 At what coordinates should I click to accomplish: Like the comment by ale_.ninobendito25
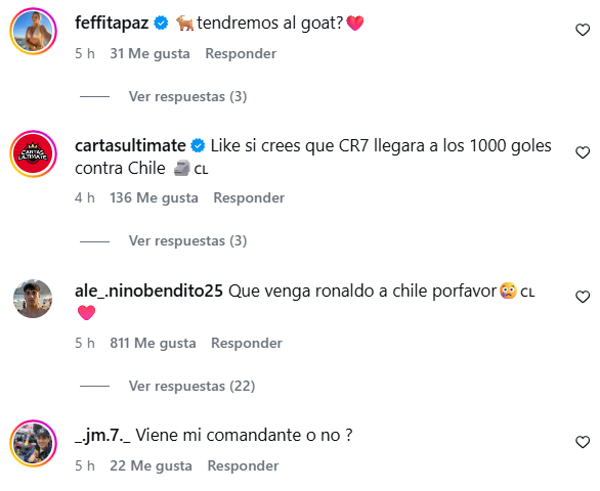(x=582, y=297)
